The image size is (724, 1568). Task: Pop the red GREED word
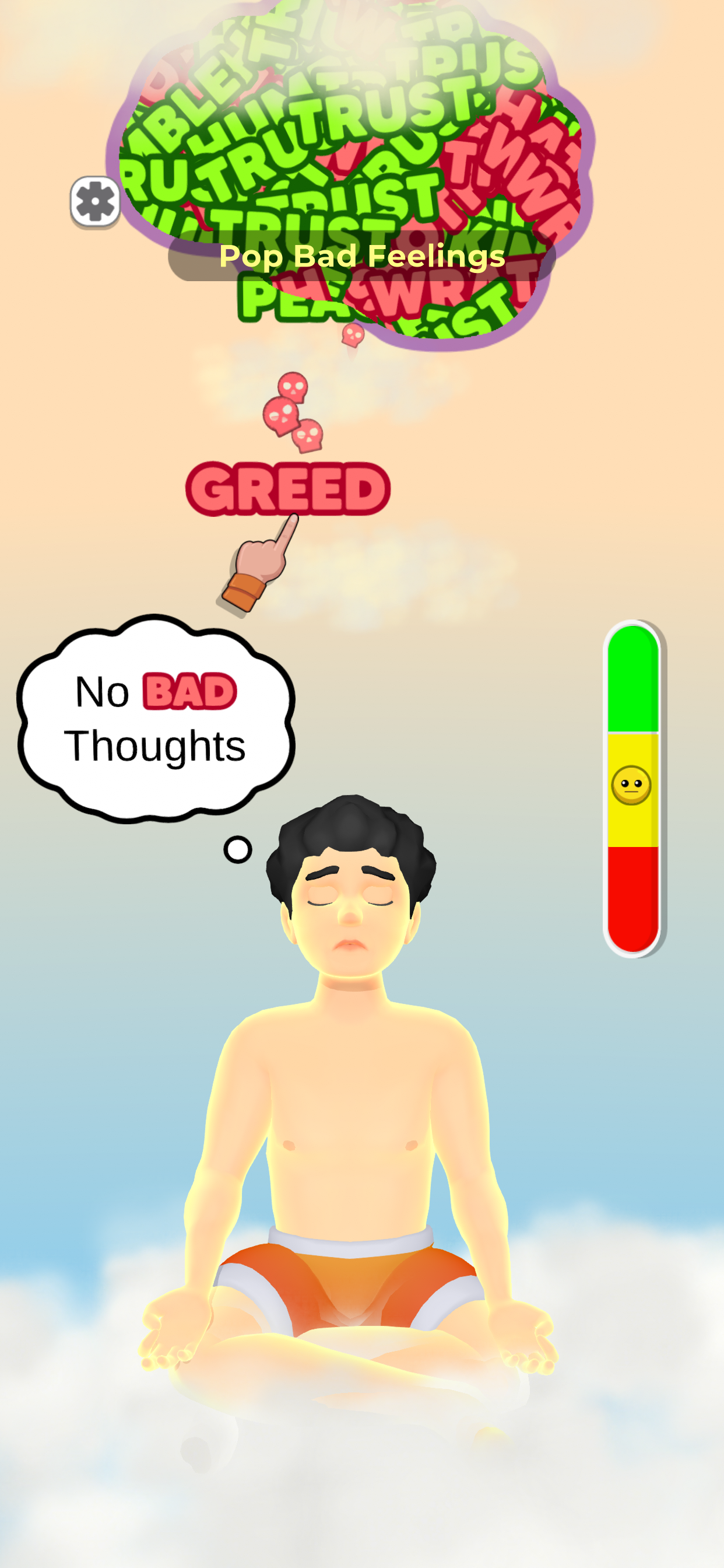[x=288, y=488]
